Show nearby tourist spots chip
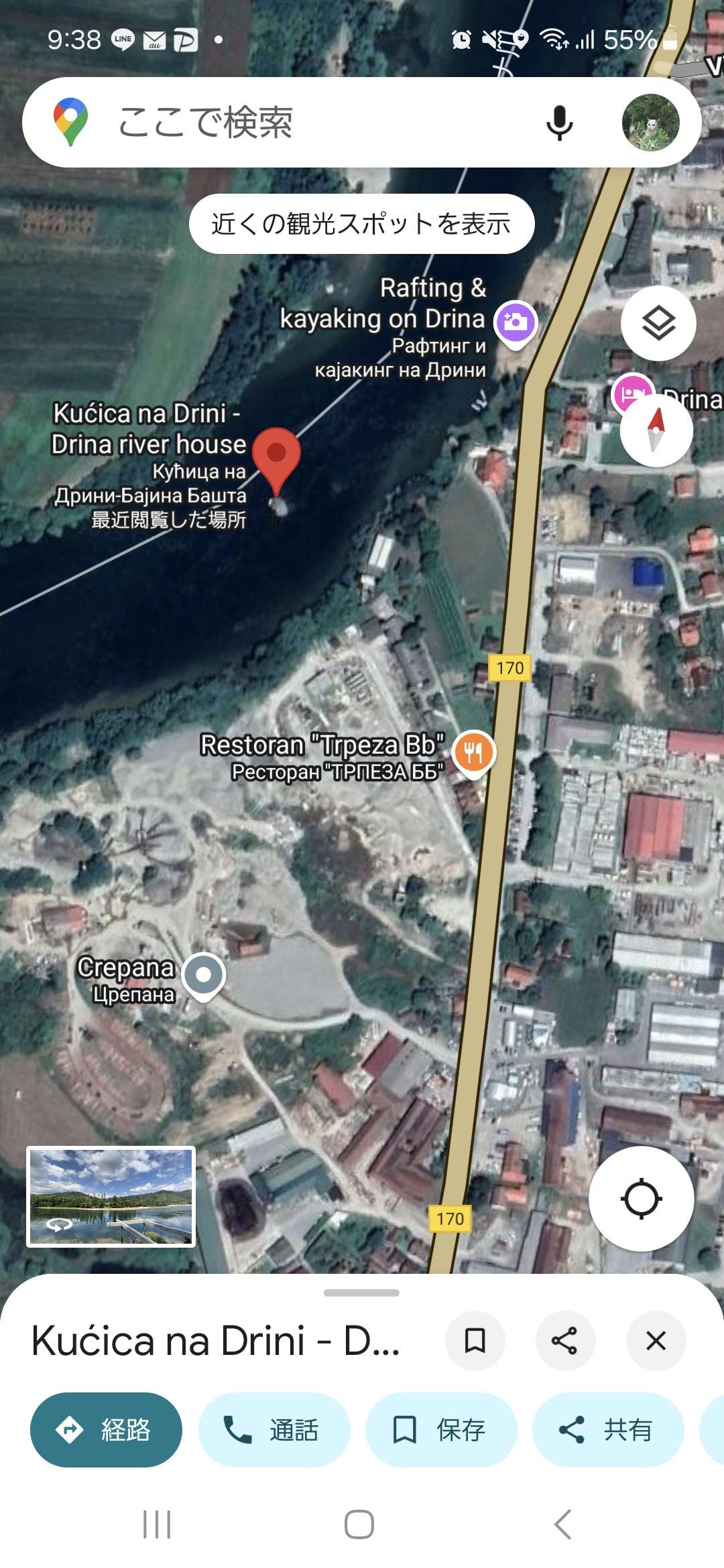The height and width of the screenshot is (1568, 724). tap(361, 224)
